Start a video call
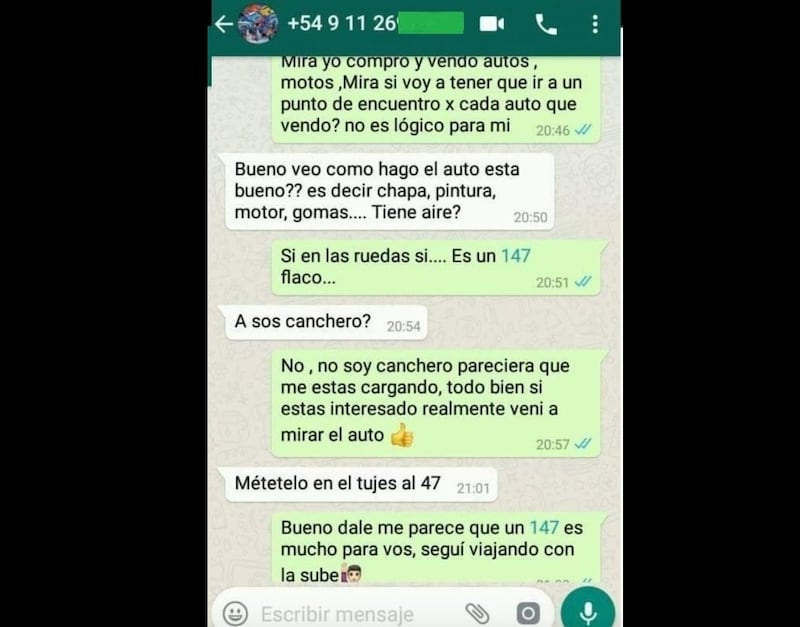 click(492, 23)
